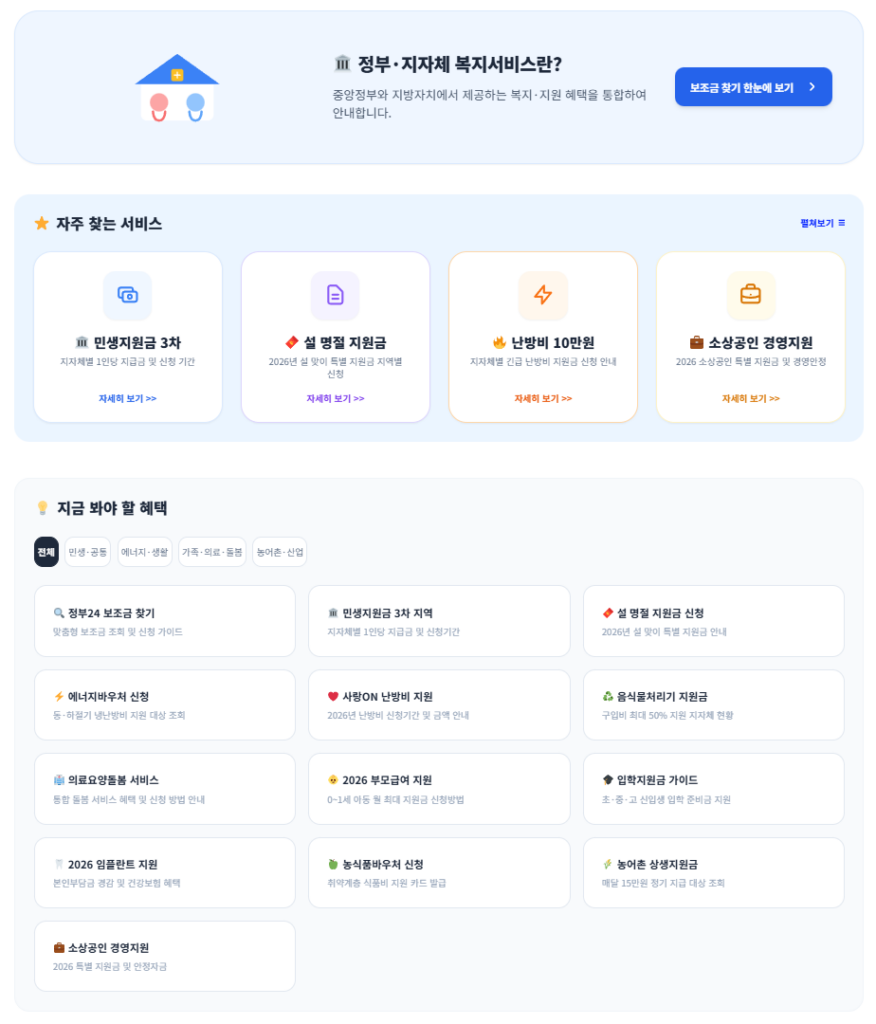Show the 가족·의료·돌봄 benefits

pos(212,552)
